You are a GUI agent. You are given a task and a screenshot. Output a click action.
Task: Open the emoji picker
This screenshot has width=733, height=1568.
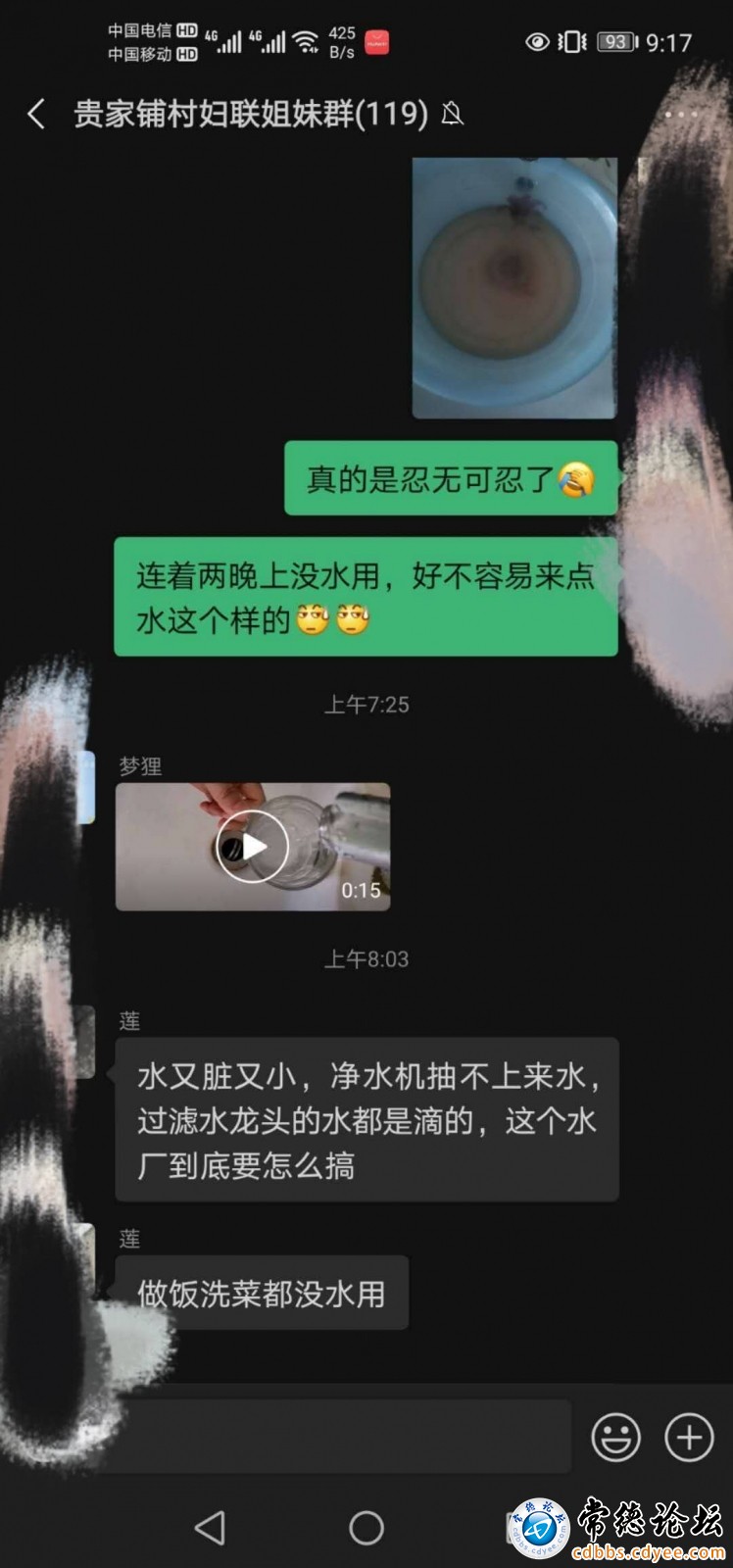615,1438
